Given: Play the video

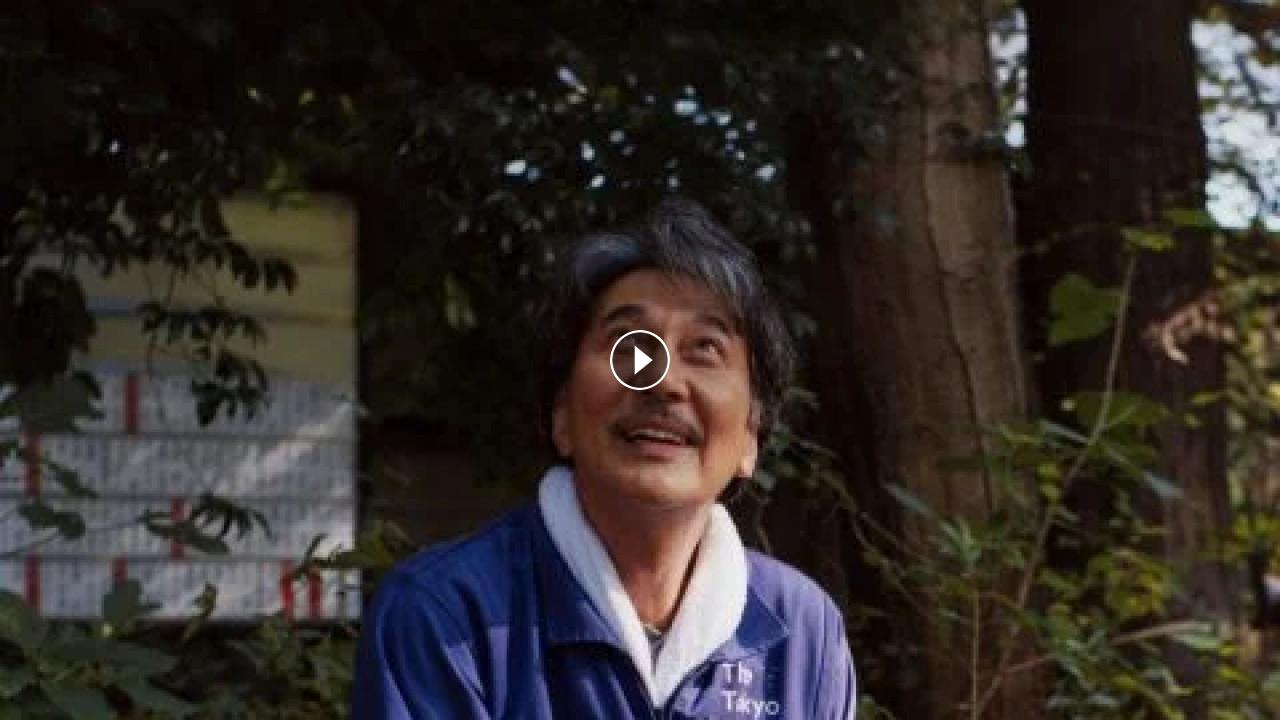Looking at the screenshot, I should 640,360.
